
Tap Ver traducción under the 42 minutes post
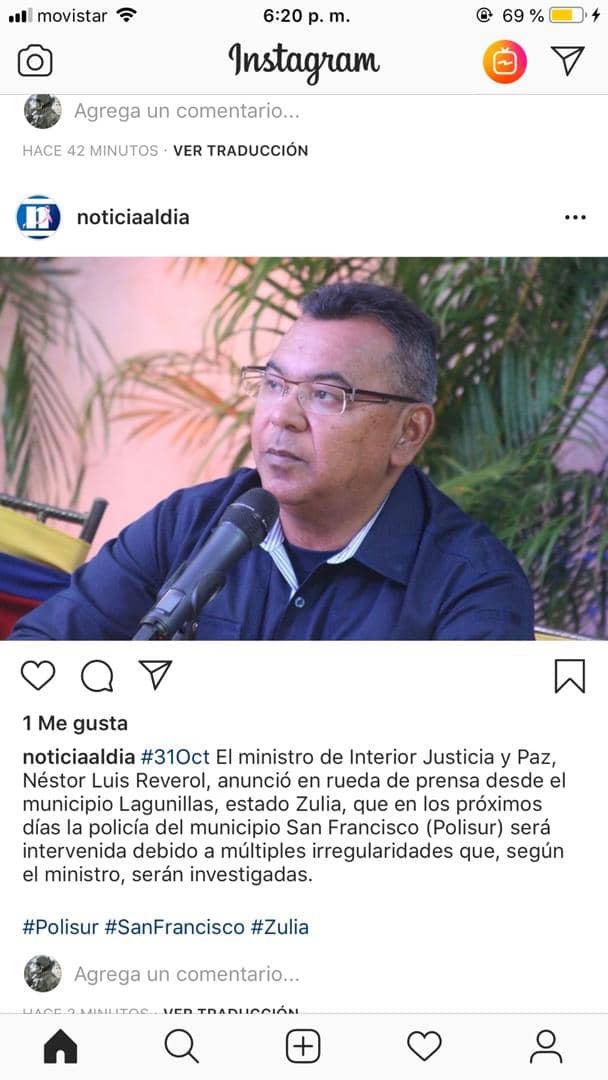click(x=240, y=151)
